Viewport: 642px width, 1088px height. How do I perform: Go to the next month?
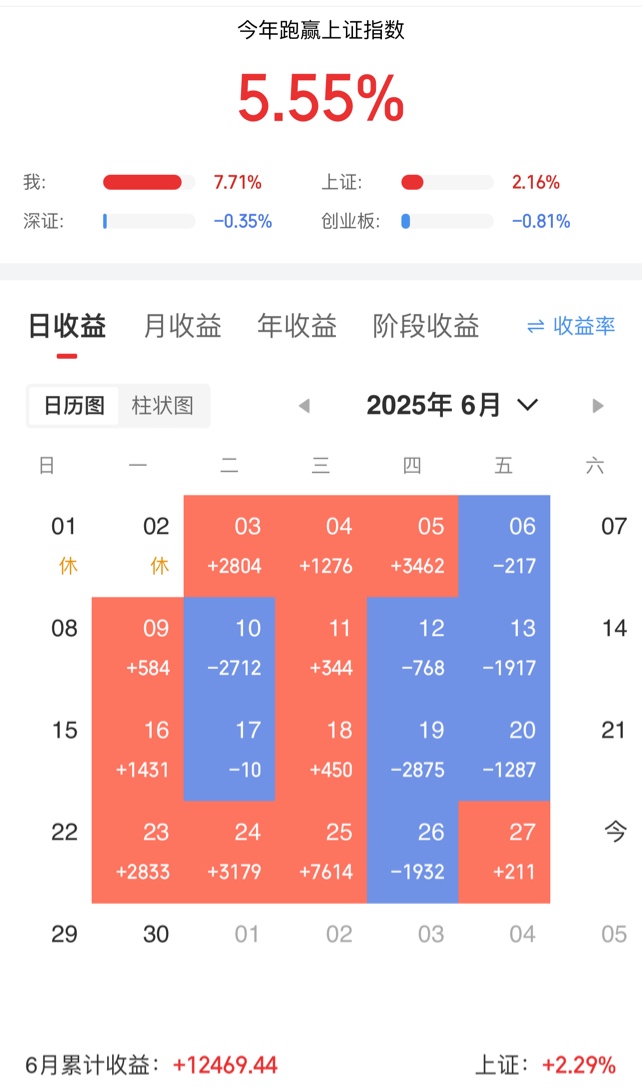pyautogui.click(x=598, y=406)
